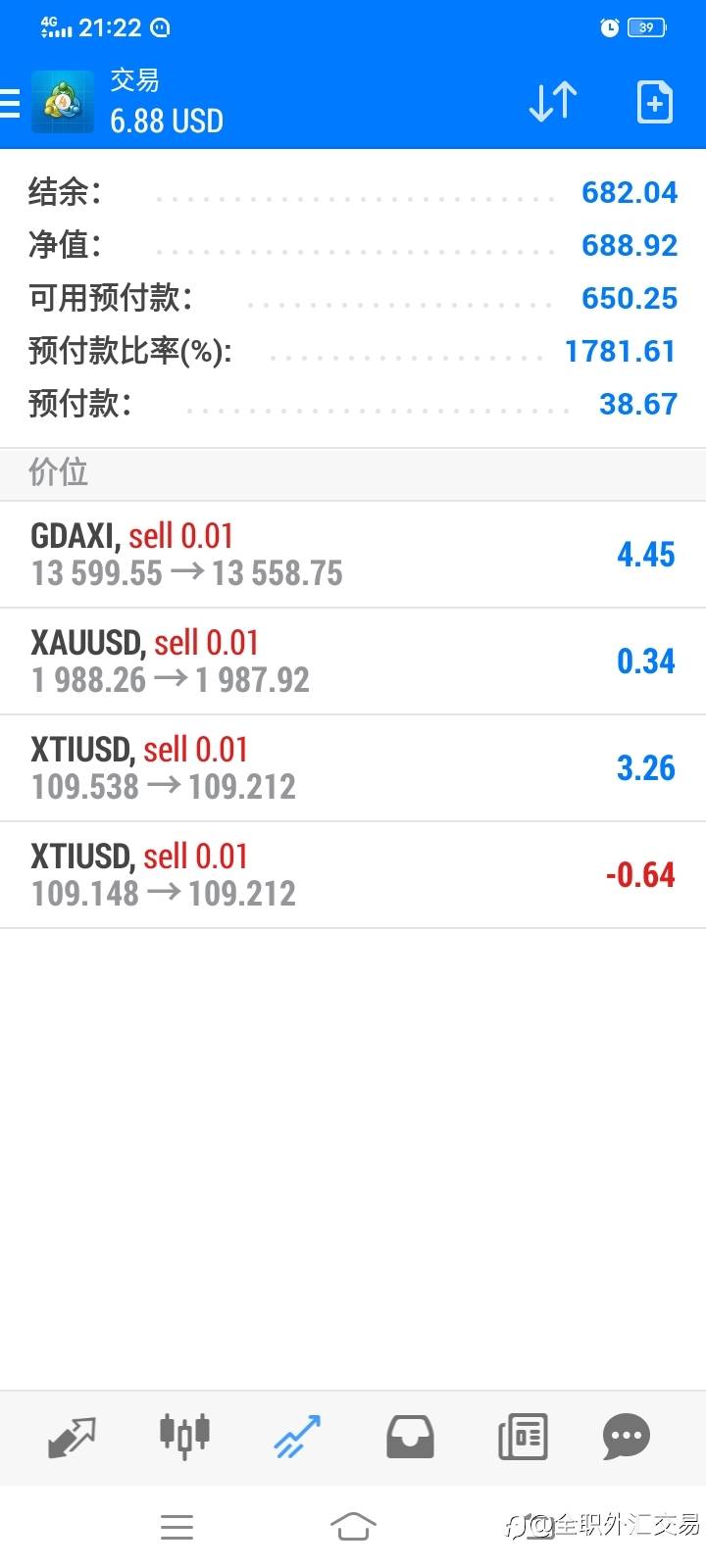Open the GDAXI sell 0.01 position
This screenshot has width=706, height=1568.
(353, 555)
